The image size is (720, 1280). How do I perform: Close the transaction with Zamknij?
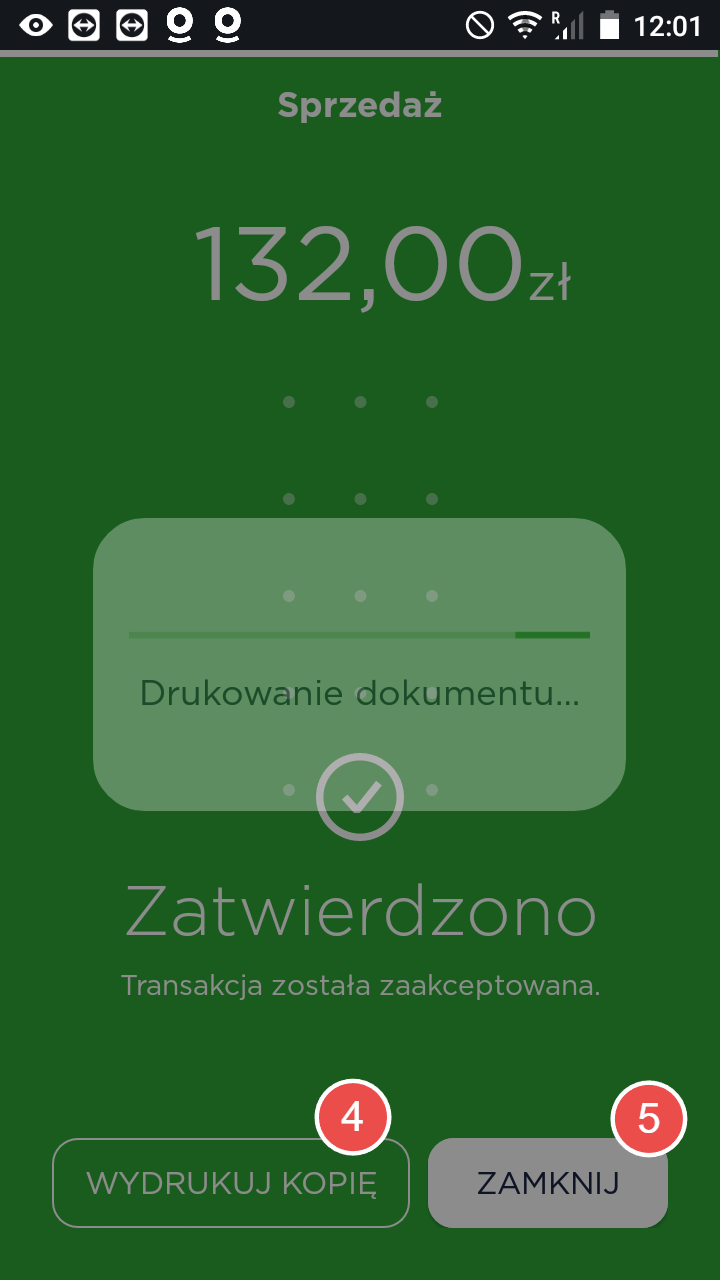pyautogui.click(x=547, y=1183)
